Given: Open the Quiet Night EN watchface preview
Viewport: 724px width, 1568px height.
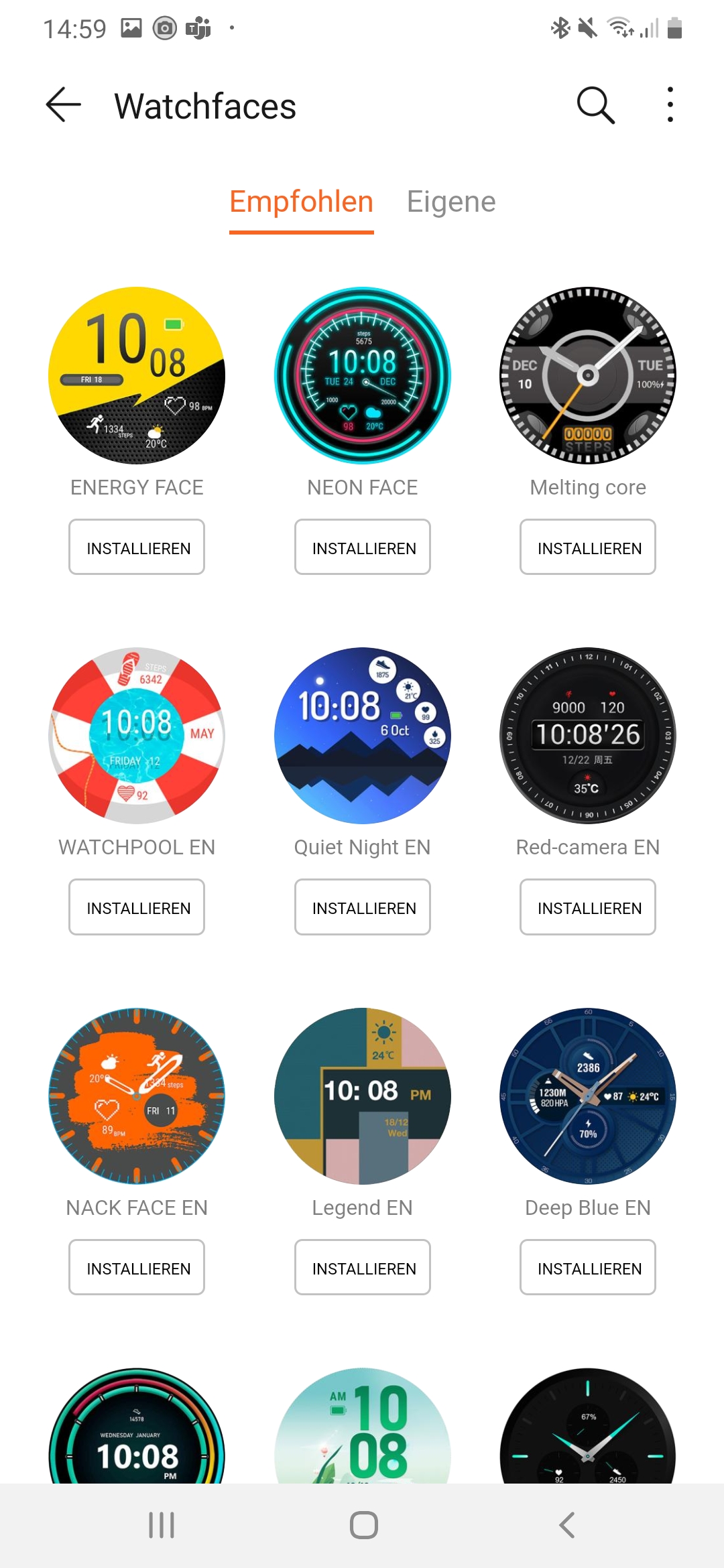Looking at the screenshot, I should coord(363,735).
